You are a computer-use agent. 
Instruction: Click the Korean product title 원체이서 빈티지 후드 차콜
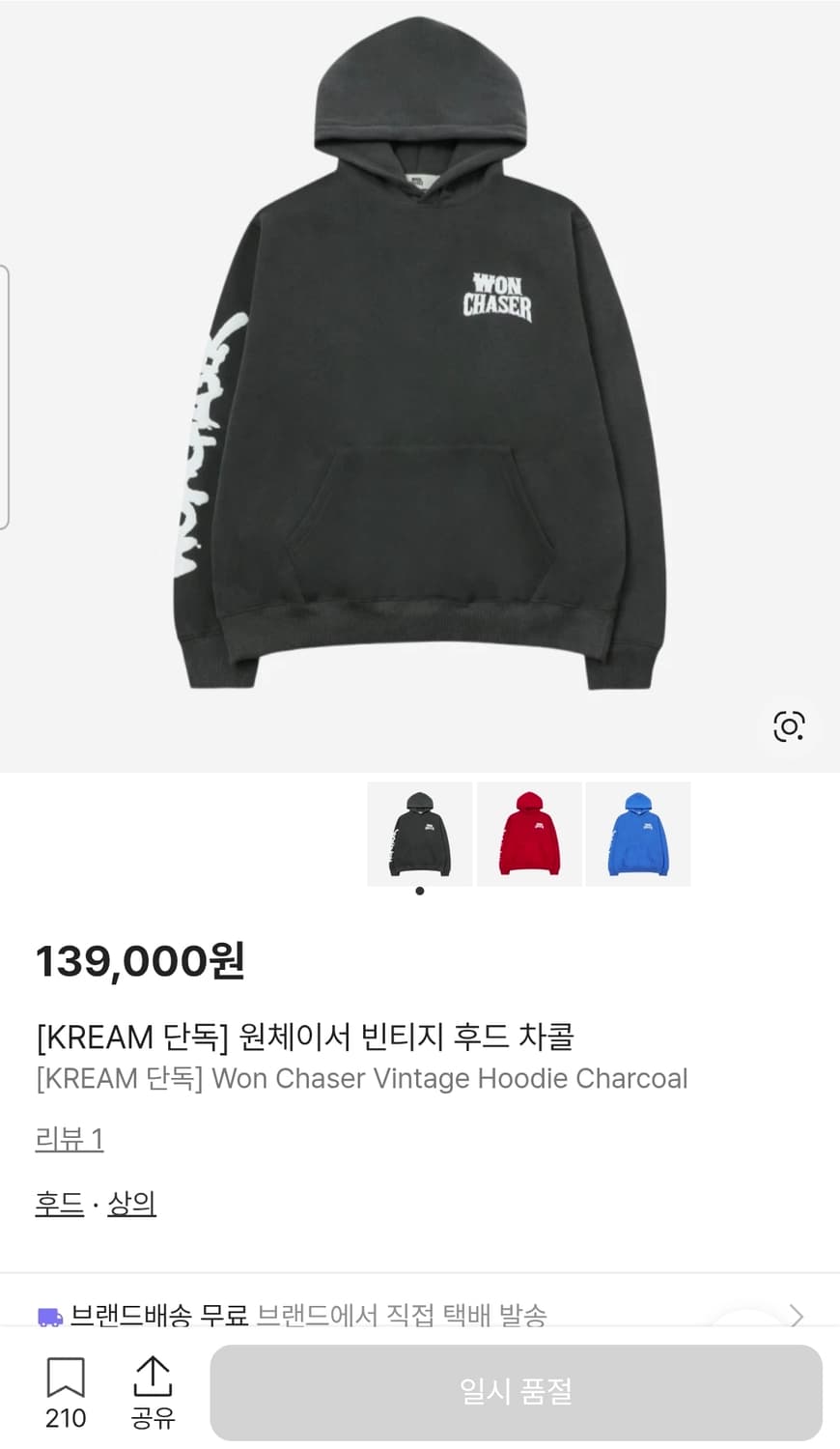tap(304, 1036)
